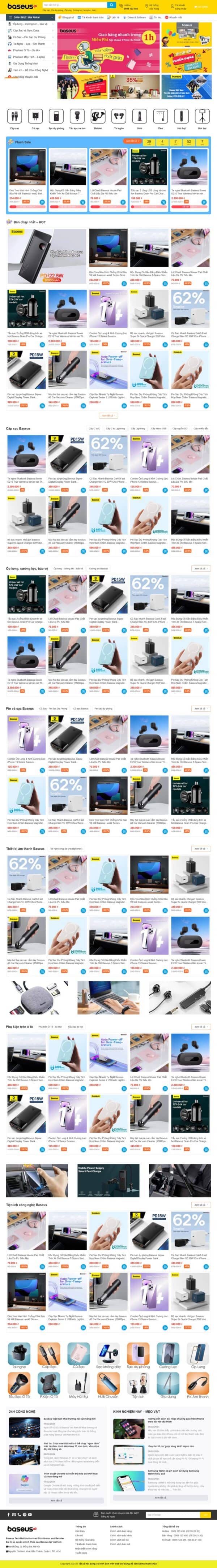This screenshot has height=1568, width=217.
Task: Open the Phụ kiện Ô Tô – Xe Hơi category
Action: tap(27, 51)
